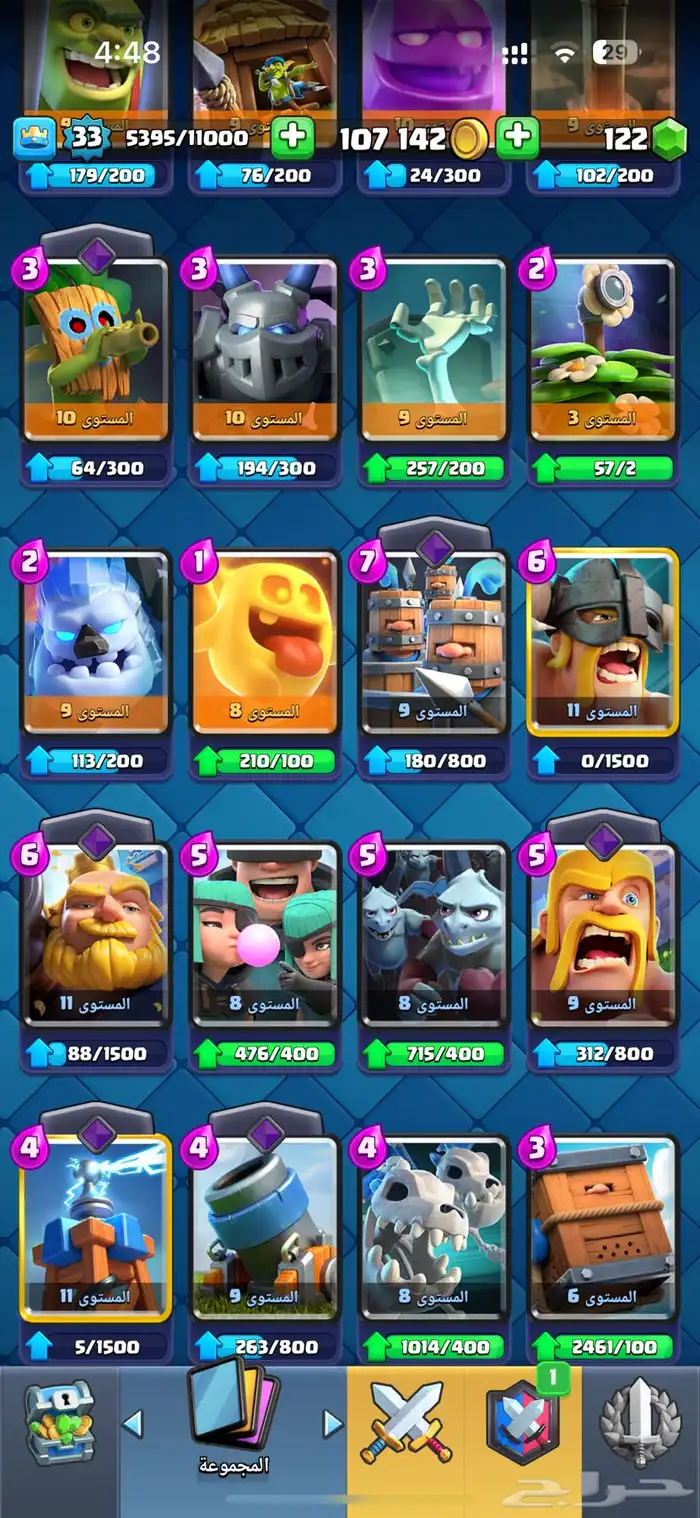Viewport: 700px width, 1518px height.
Task: Tap the arrow right of the cards tab
Action: [x=333, y=1423]
